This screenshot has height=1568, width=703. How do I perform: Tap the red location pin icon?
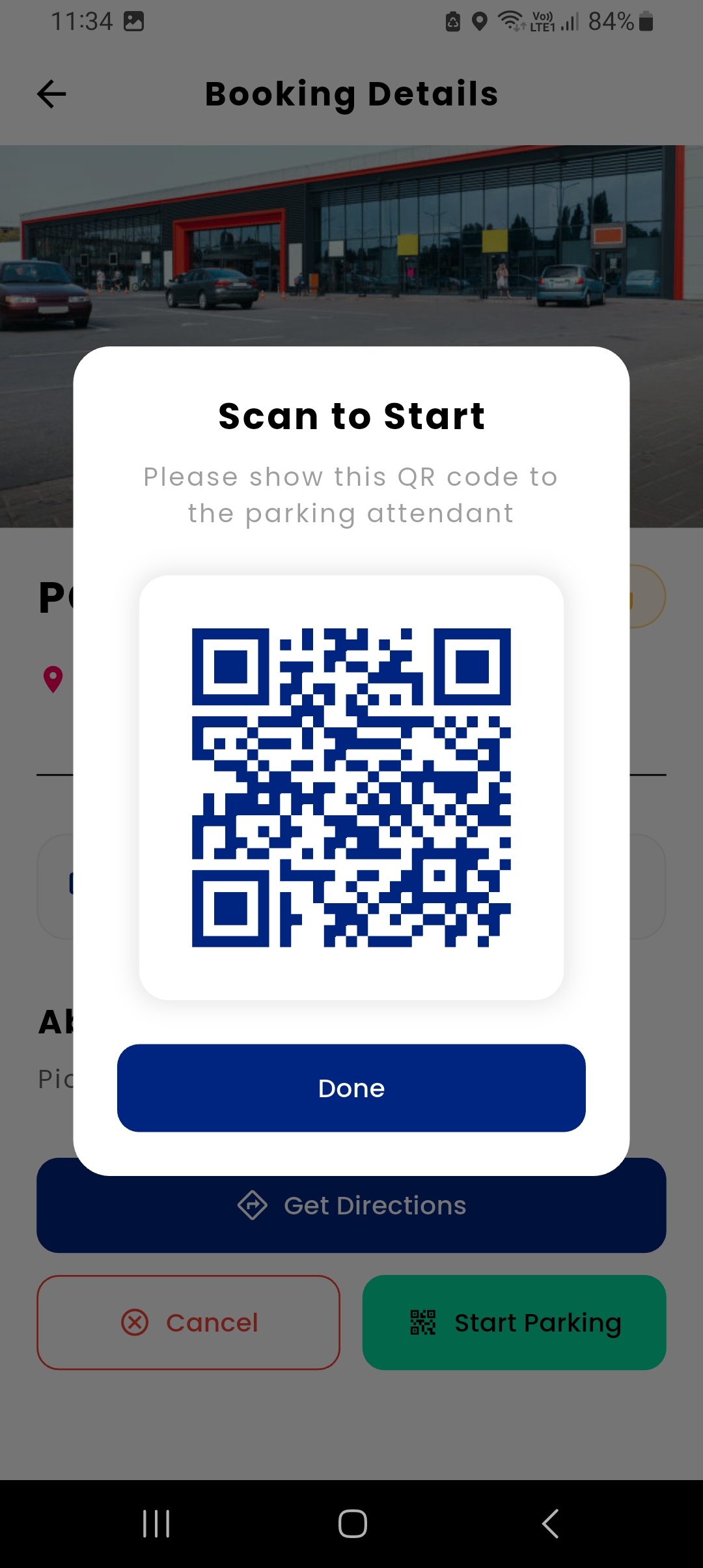[53, 679]
